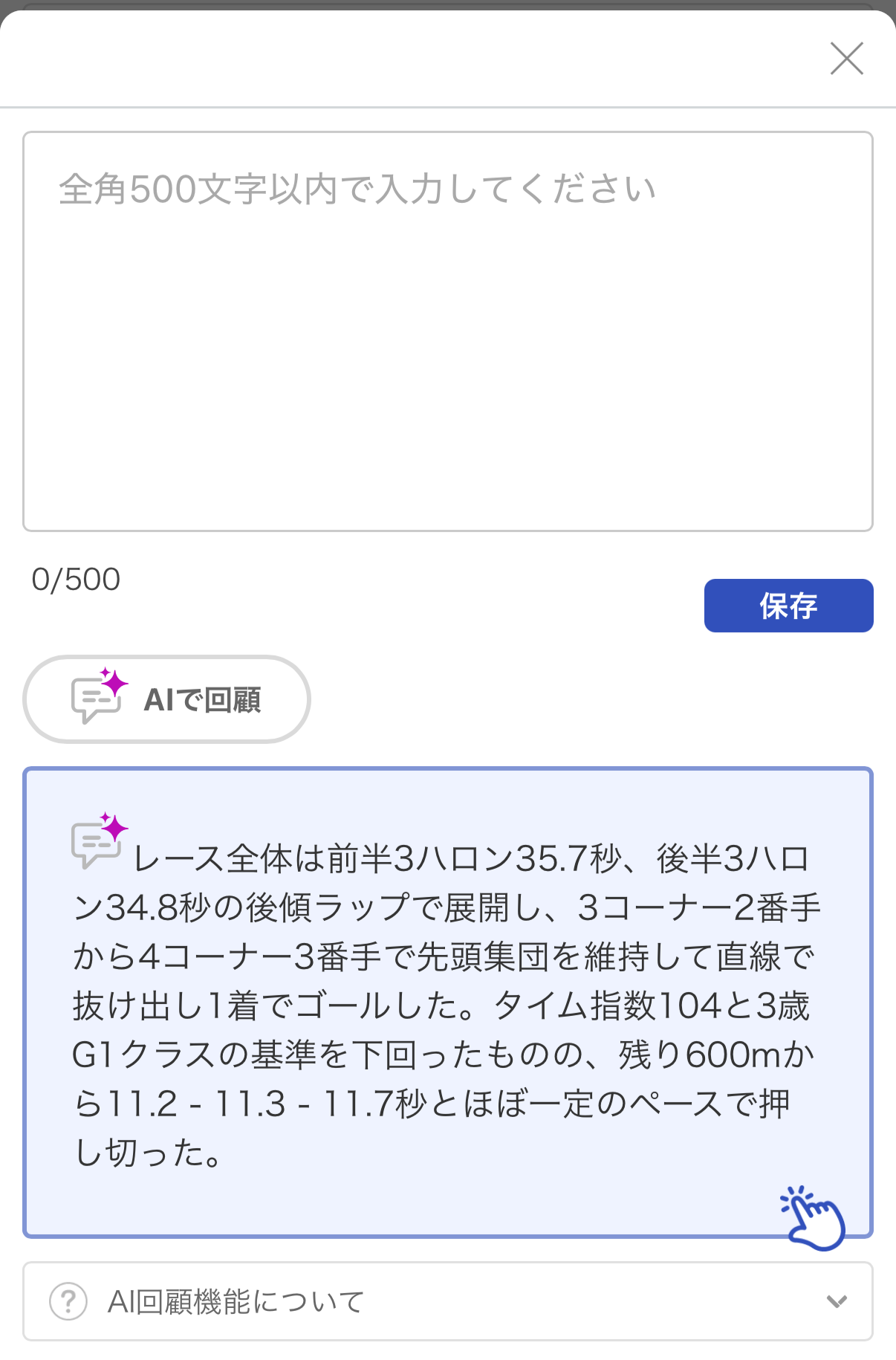
Task: Insert the AI-generated race summary text
Action: click(x=447, y=1002)
